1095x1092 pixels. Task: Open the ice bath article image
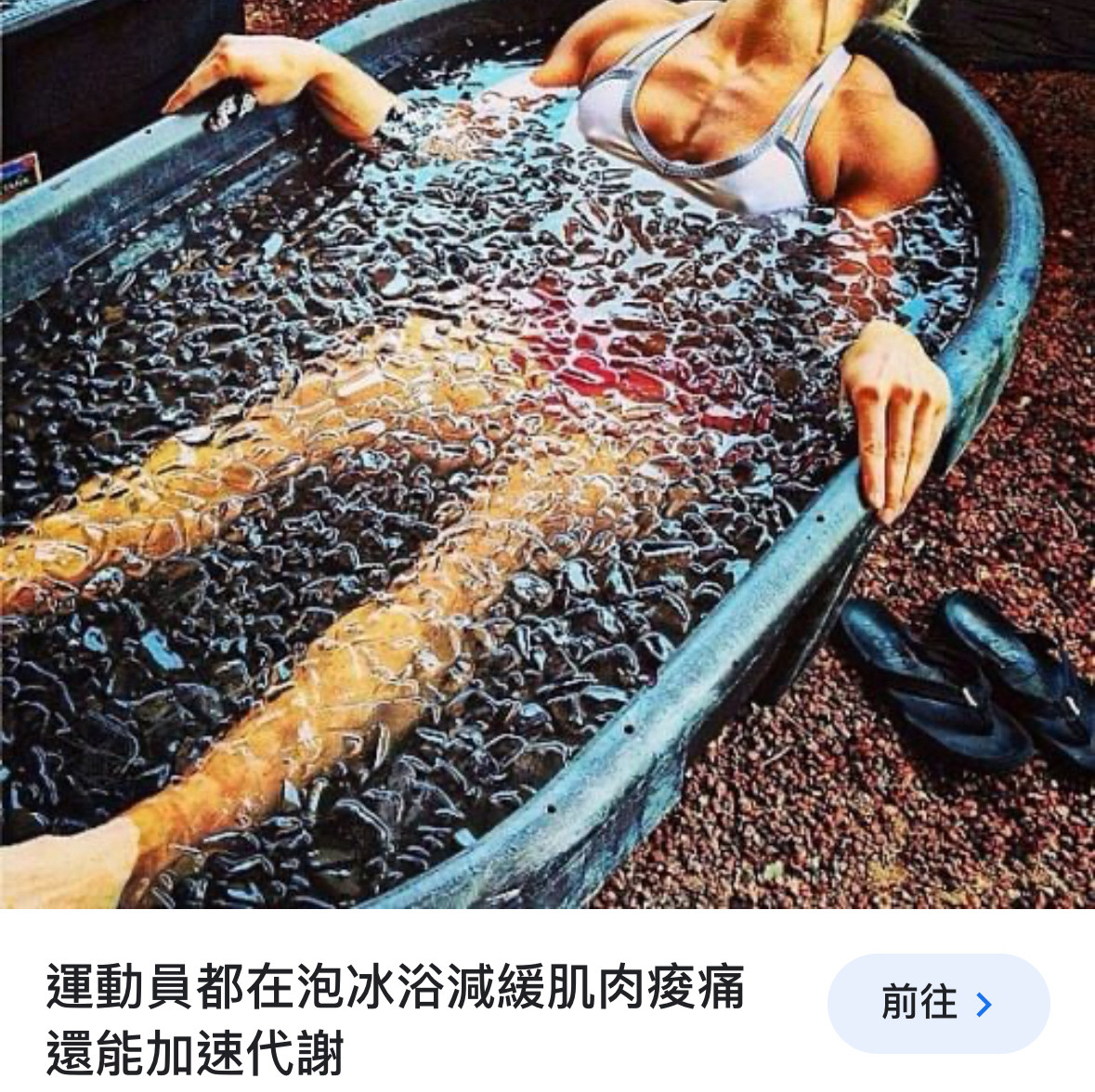[x=547, y=454]
